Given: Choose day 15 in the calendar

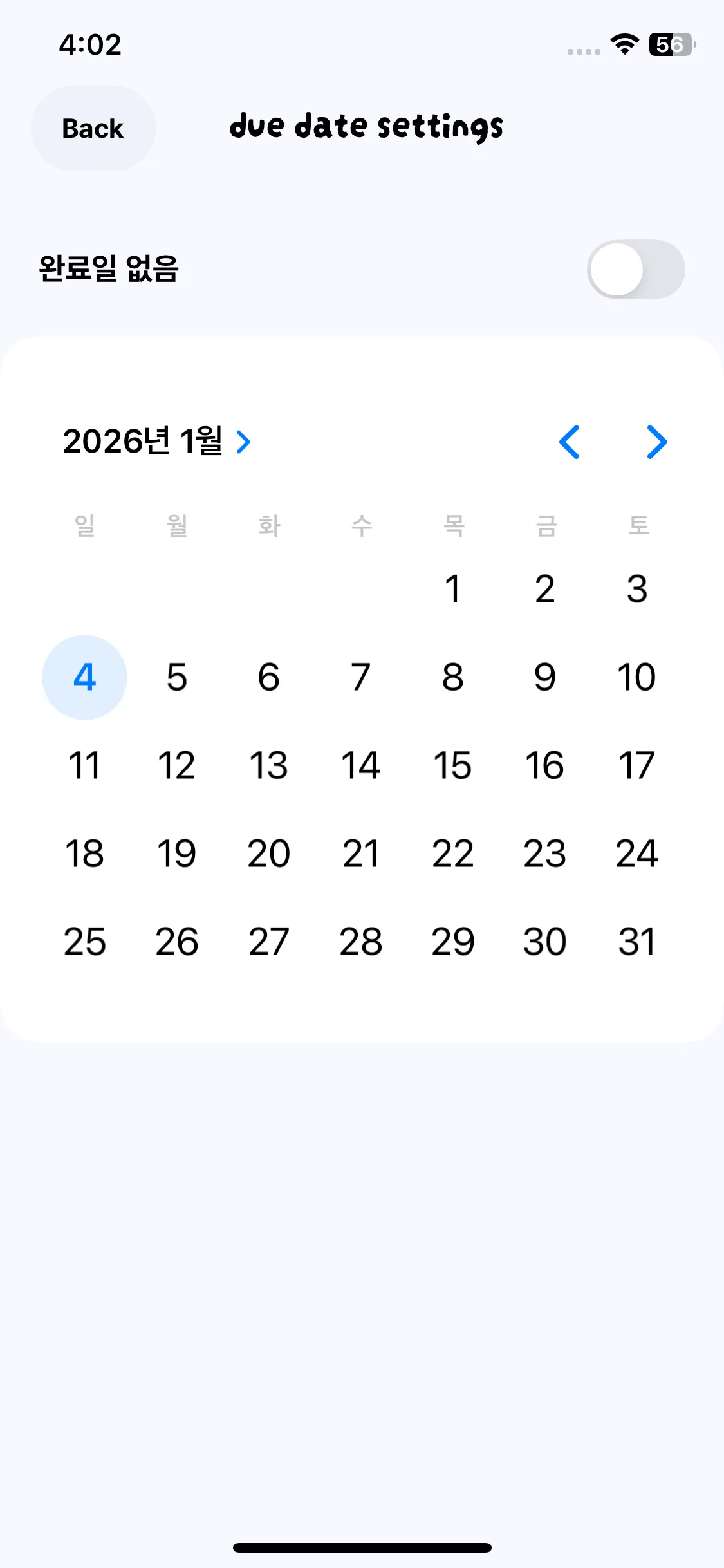Looking at the screenshot, I should [453, 765].
